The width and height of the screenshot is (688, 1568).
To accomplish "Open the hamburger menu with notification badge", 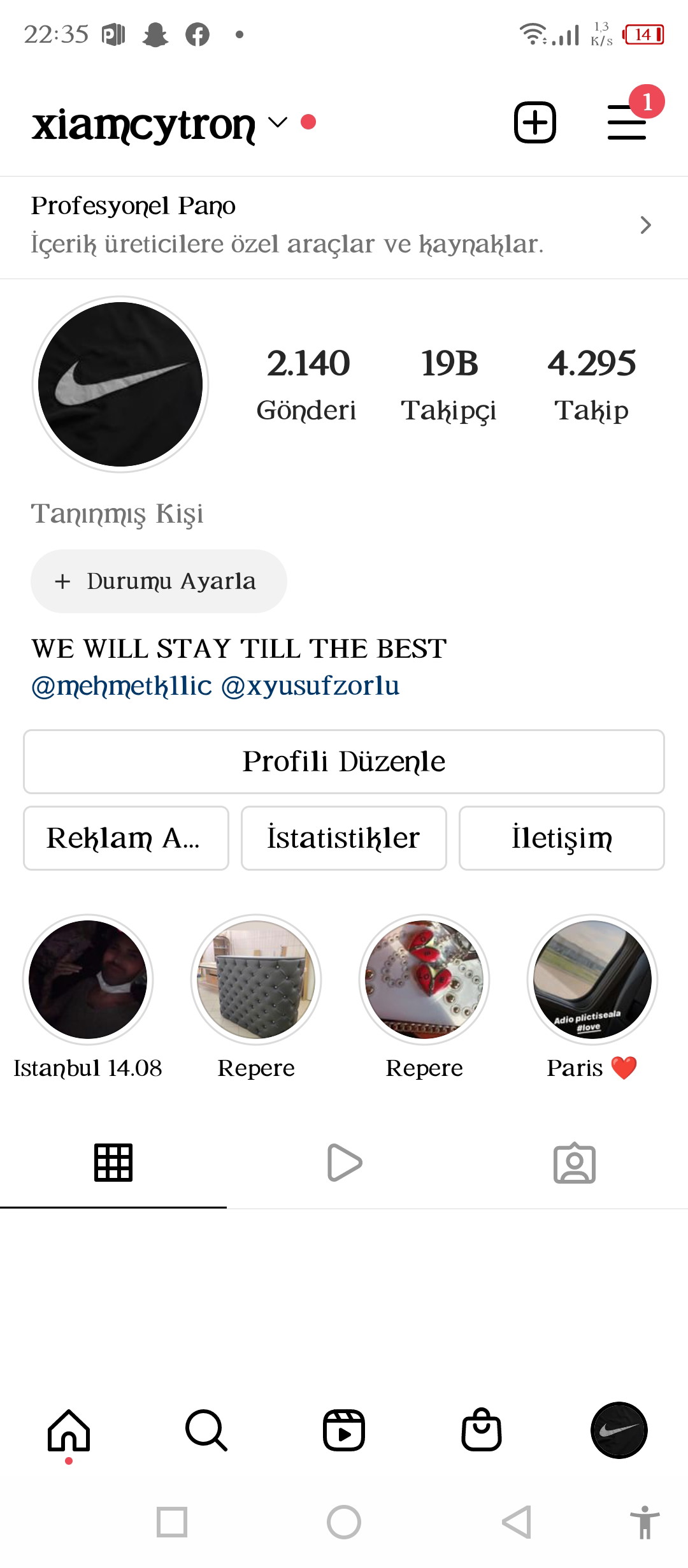I will [627, 122].
